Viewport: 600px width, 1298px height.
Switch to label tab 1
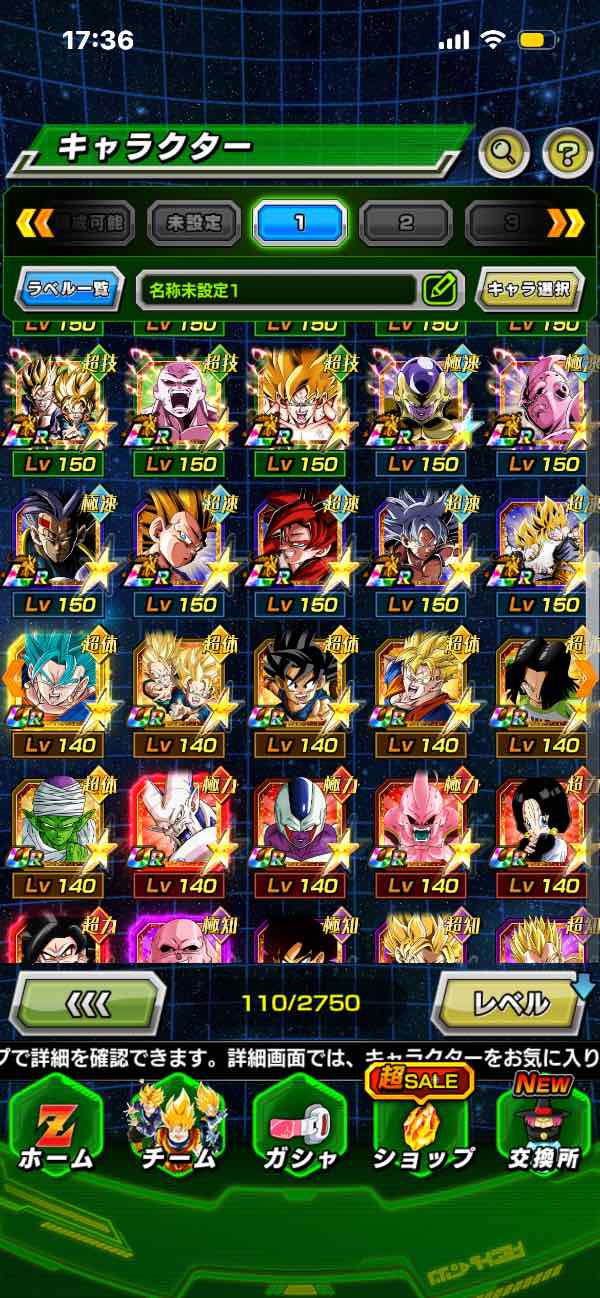299,223
